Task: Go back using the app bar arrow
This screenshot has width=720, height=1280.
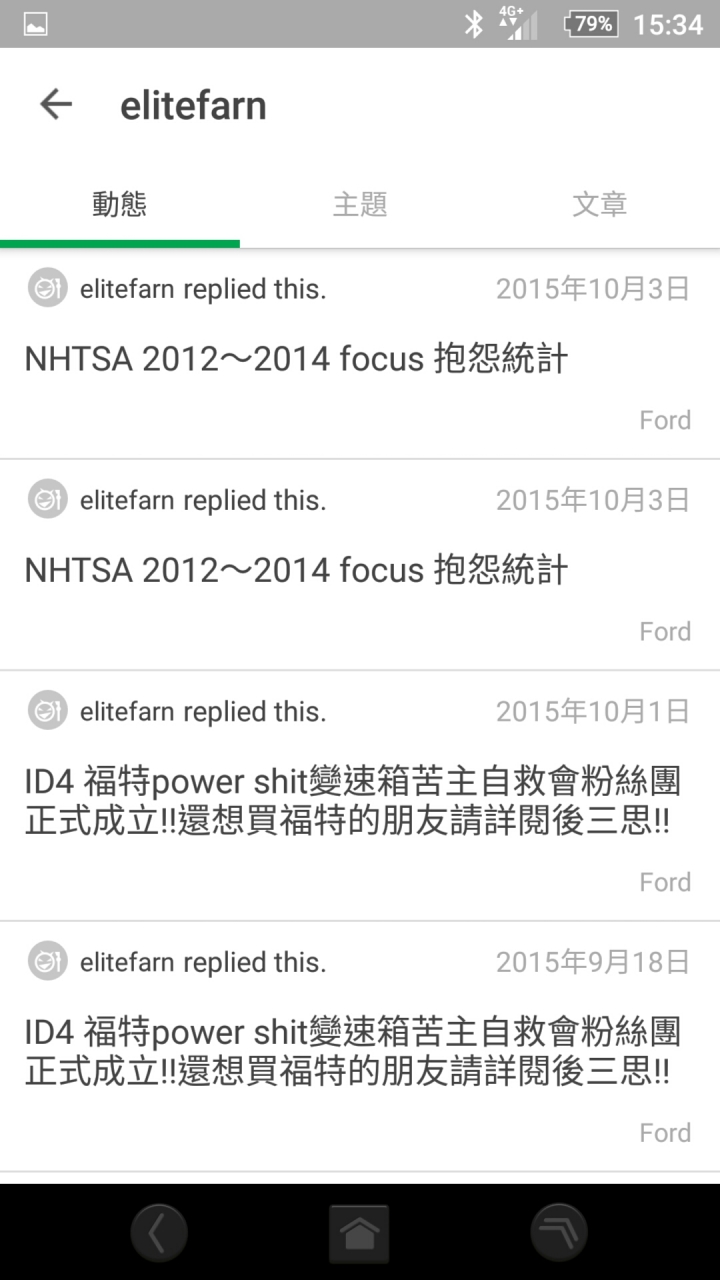Action: pos(56,104)
